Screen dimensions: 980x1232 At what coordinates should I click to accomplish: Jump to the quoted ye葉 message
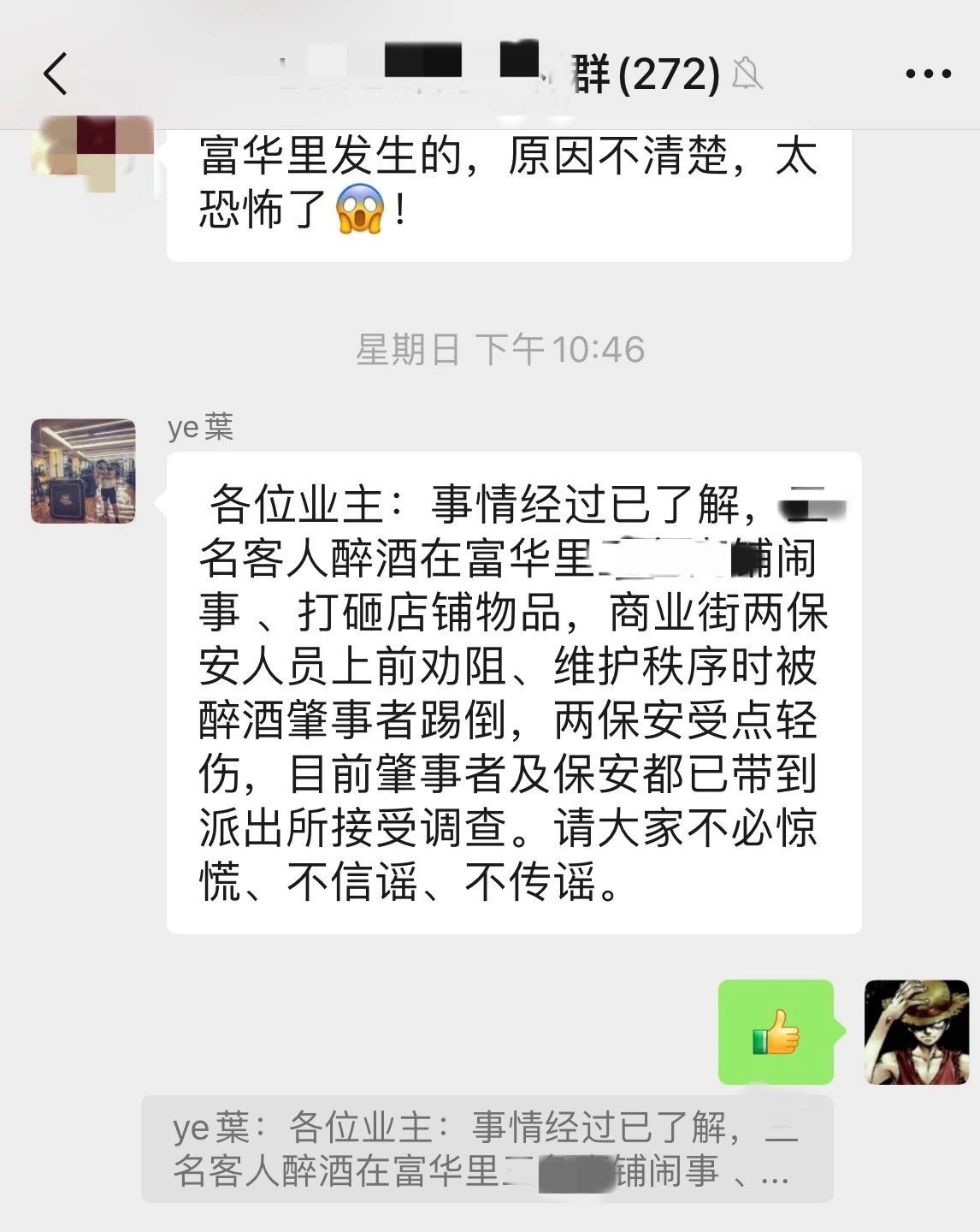click(x=487, y=1149)
